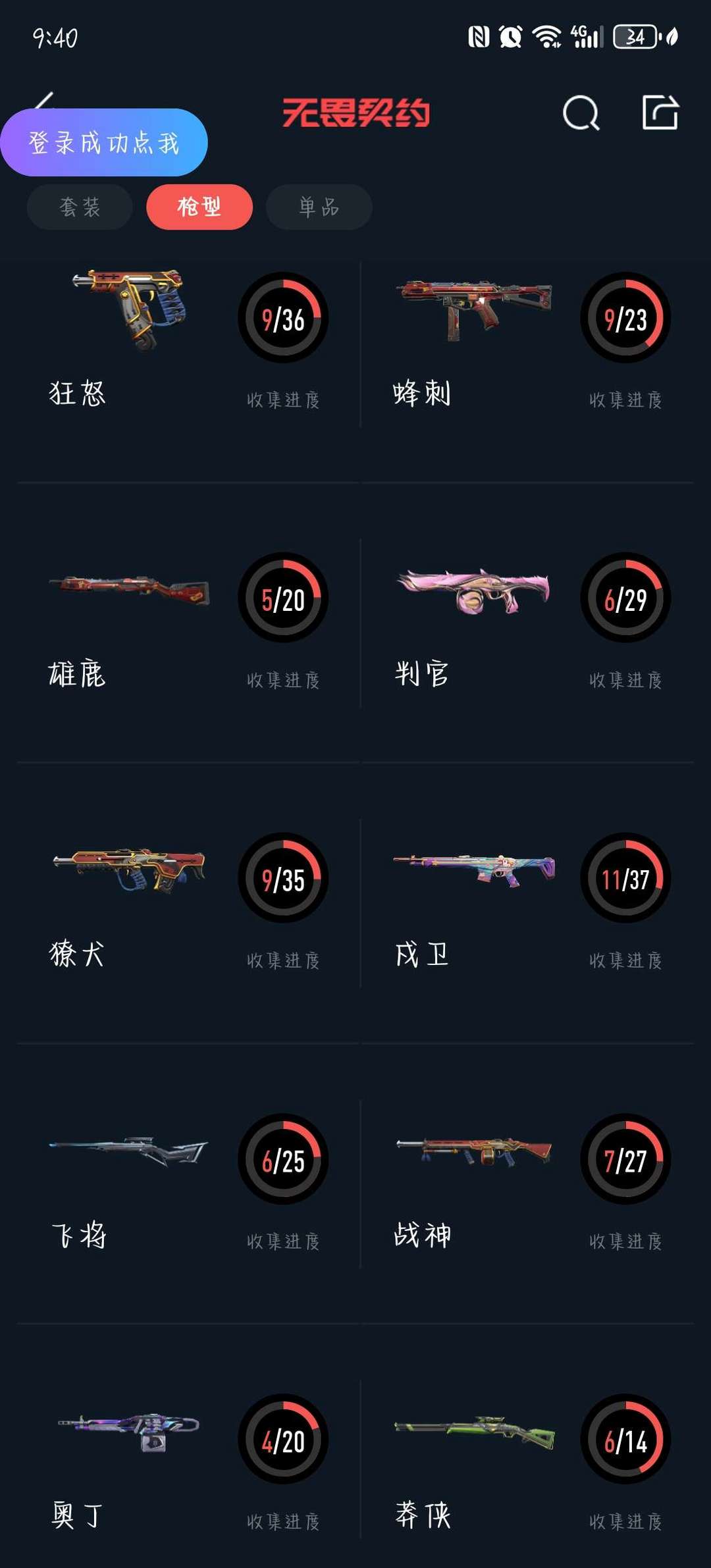
Task: Tap the share icon in the top bar
Action: point(660,113)
